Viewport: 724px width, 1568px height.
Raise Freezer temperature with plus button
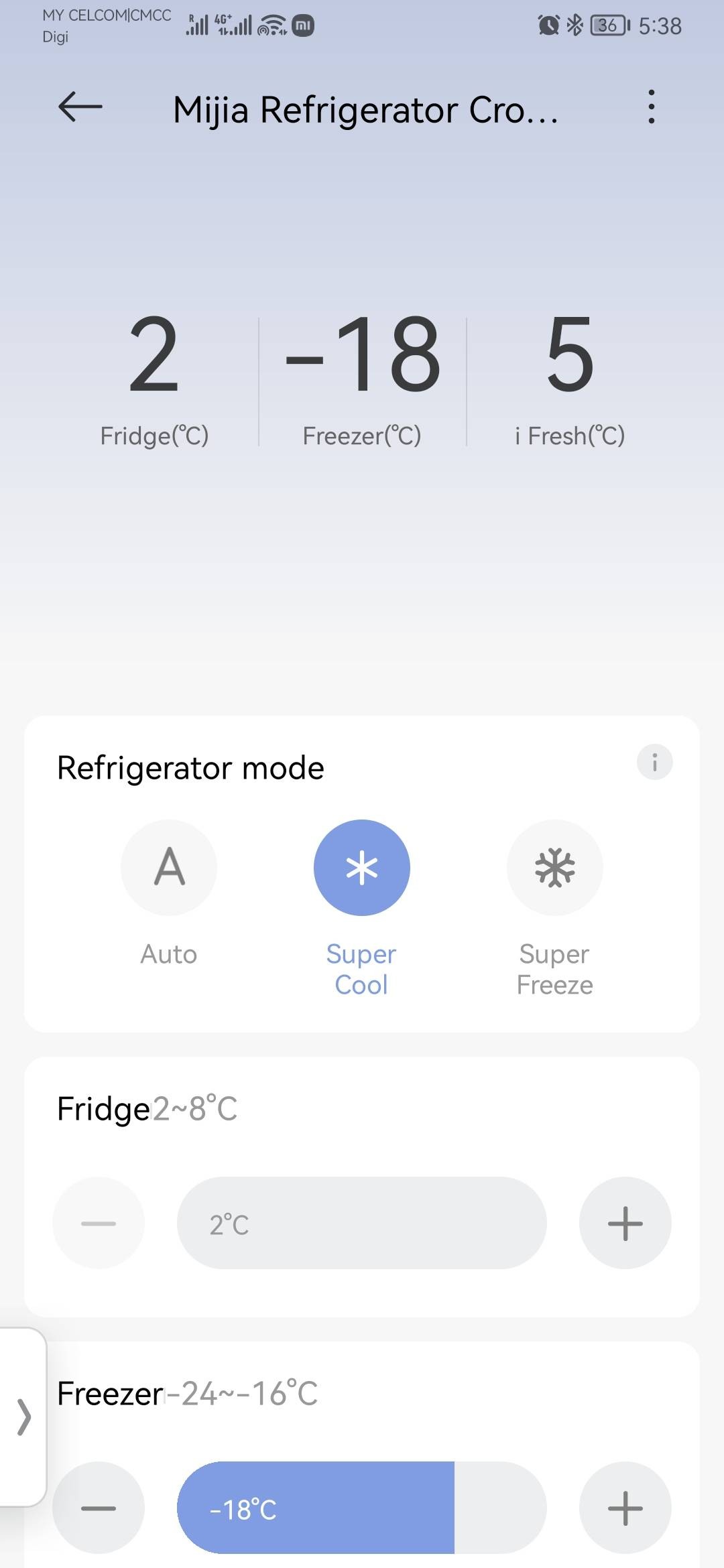tap(625, 1508)
